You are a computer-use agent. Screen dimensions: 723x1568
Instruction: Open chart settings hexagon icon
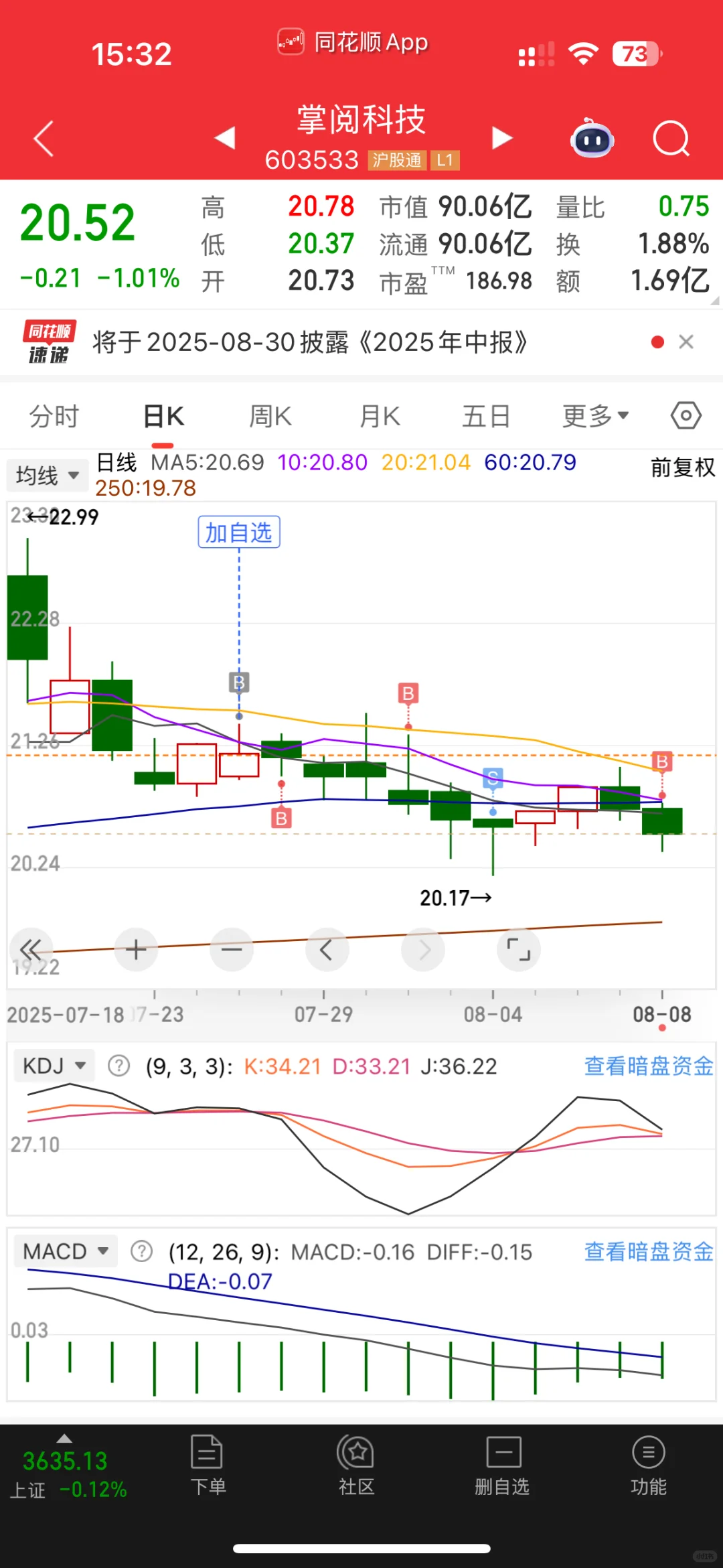click(x=686, y=416)
